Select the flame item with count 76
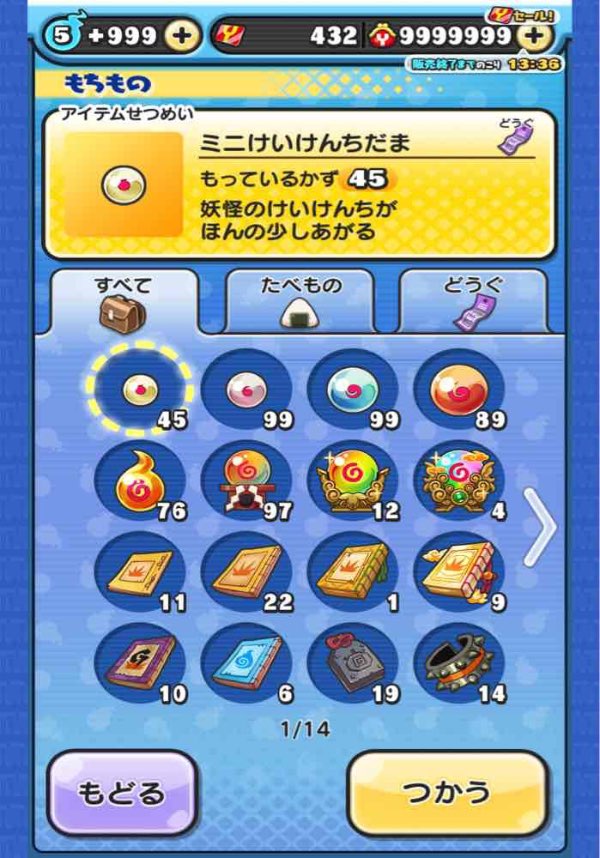600x858 pixels. pyautogui.click(x=140, y=481)
